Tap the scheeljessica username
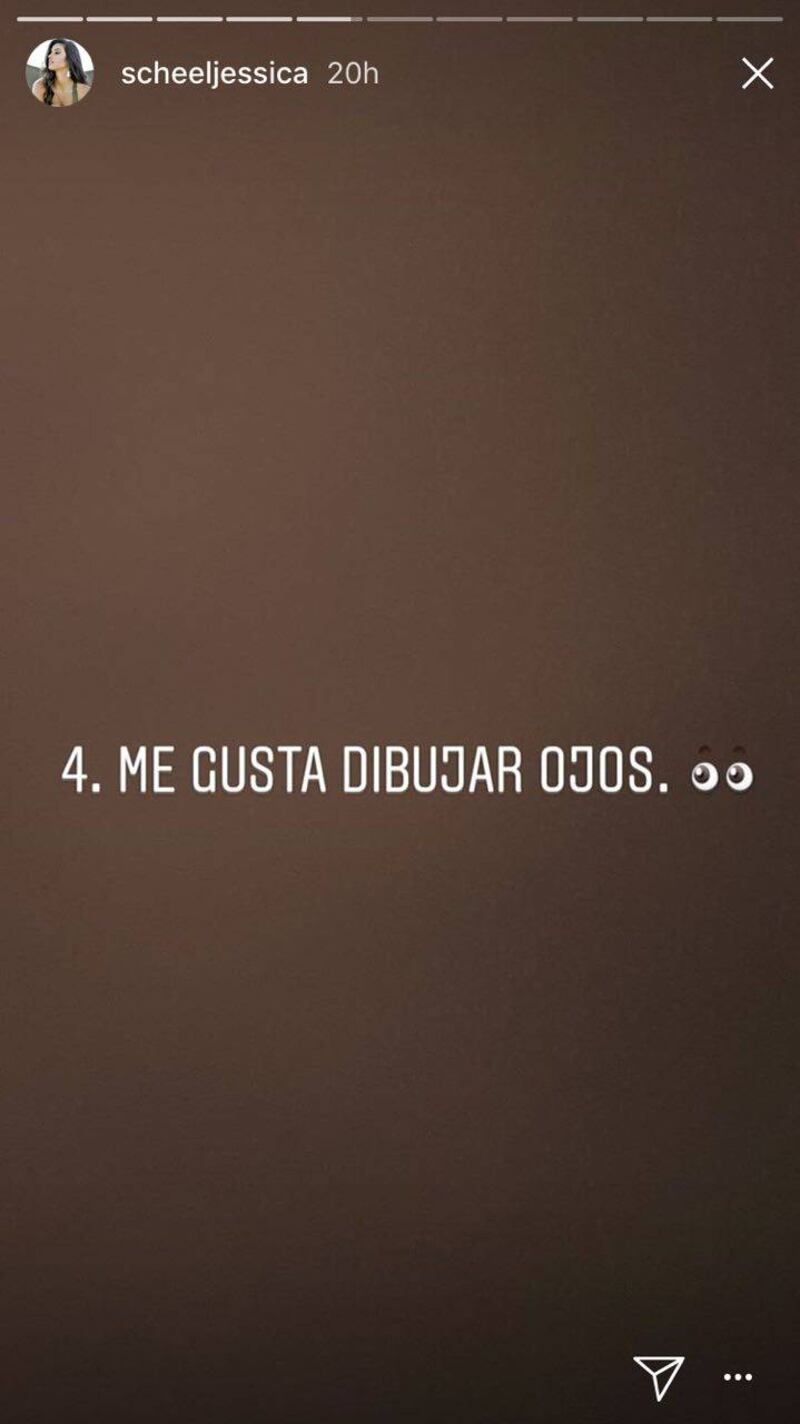The width and height of the screenshot is (800, 1424). 214,73
